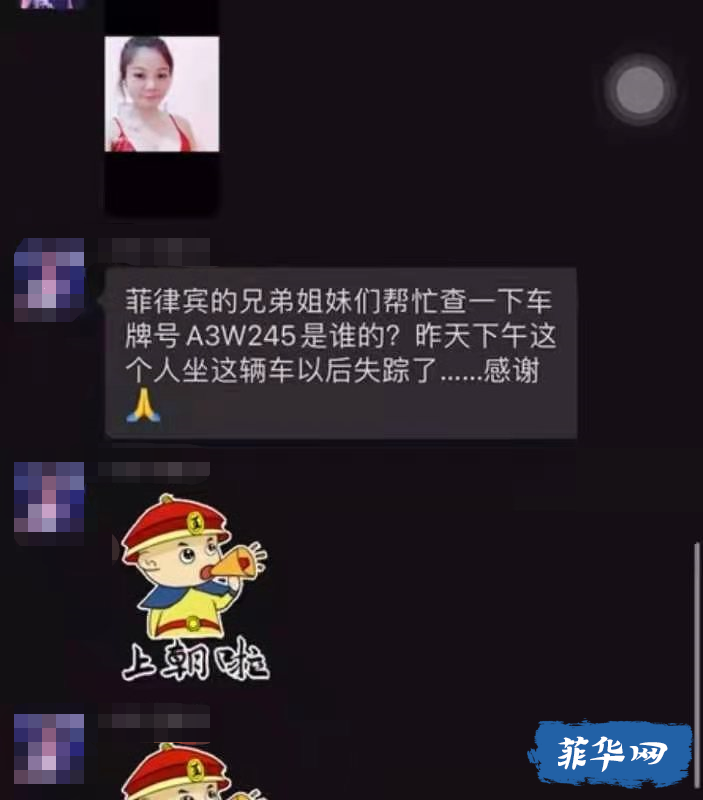This screenshot has width=703, height=800.
Task: Open the woman's photo message
Action: [162, 95]
